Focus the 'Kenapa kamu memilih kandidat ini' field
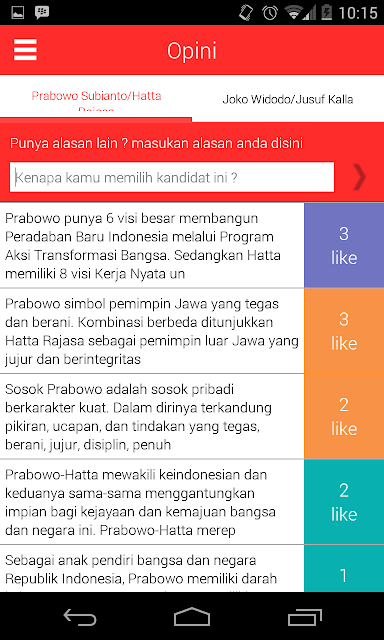 pyautogui.click(x=172, y=178)
